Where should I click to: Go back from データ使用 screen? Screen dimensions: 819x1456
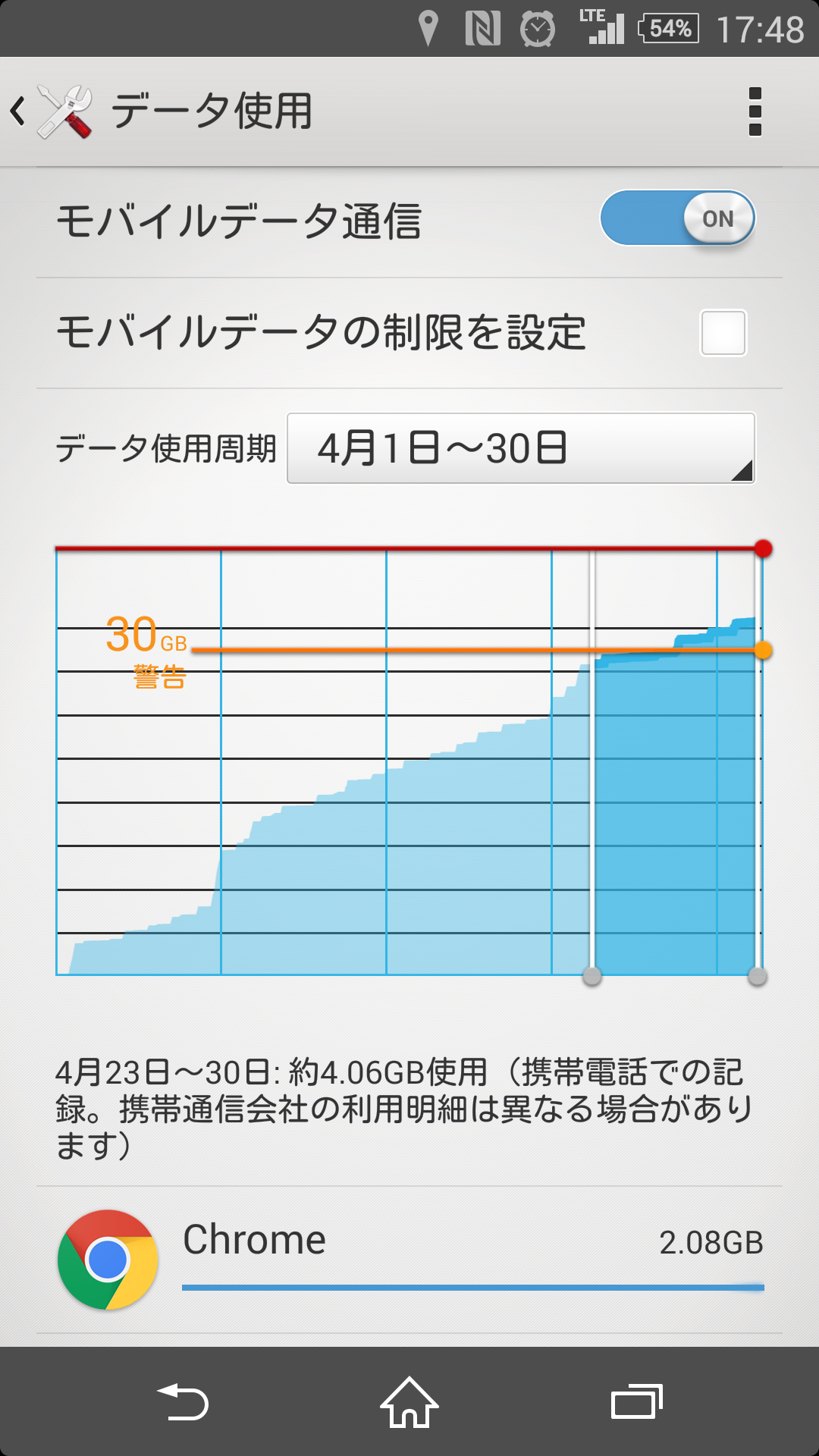pos(52,111)
